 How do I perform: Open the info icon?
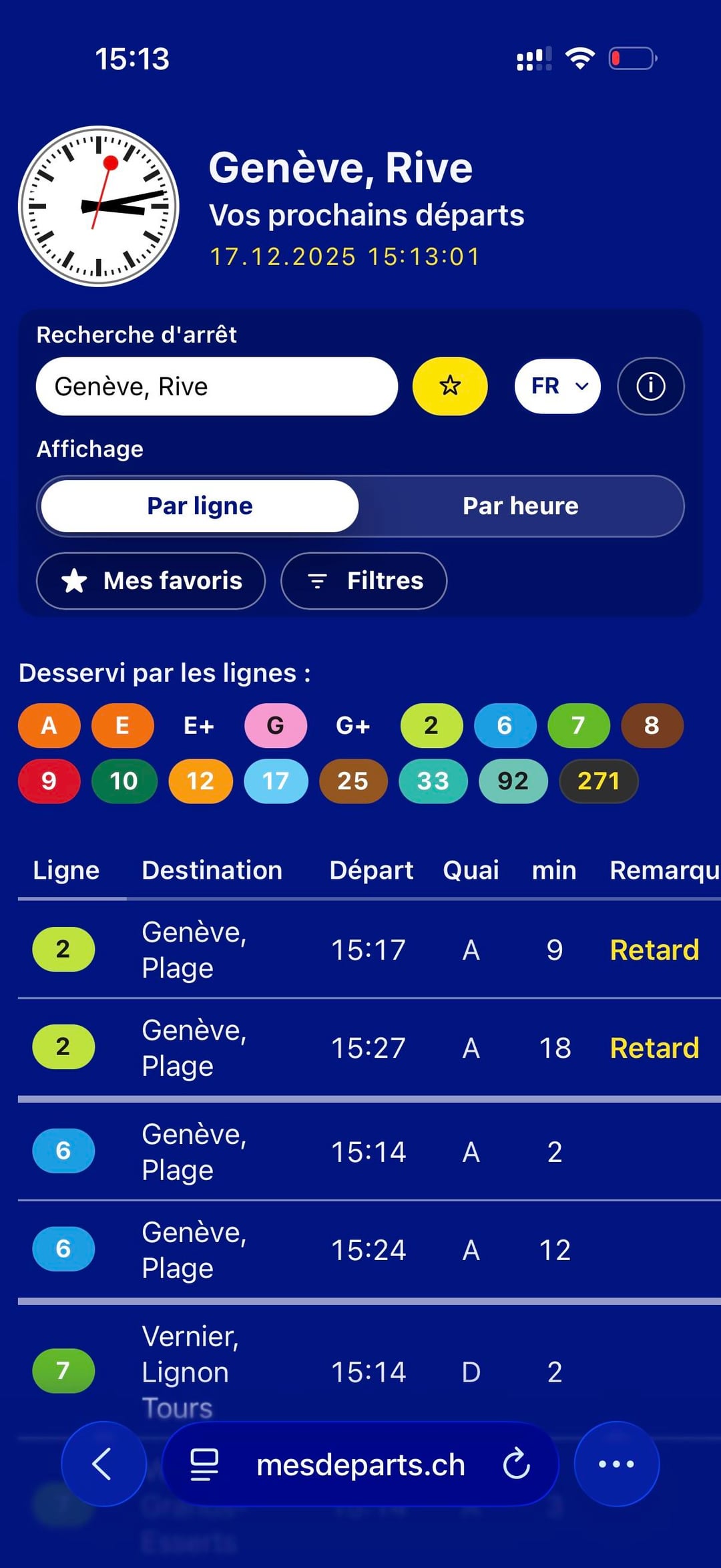click(x=650, y=386)
